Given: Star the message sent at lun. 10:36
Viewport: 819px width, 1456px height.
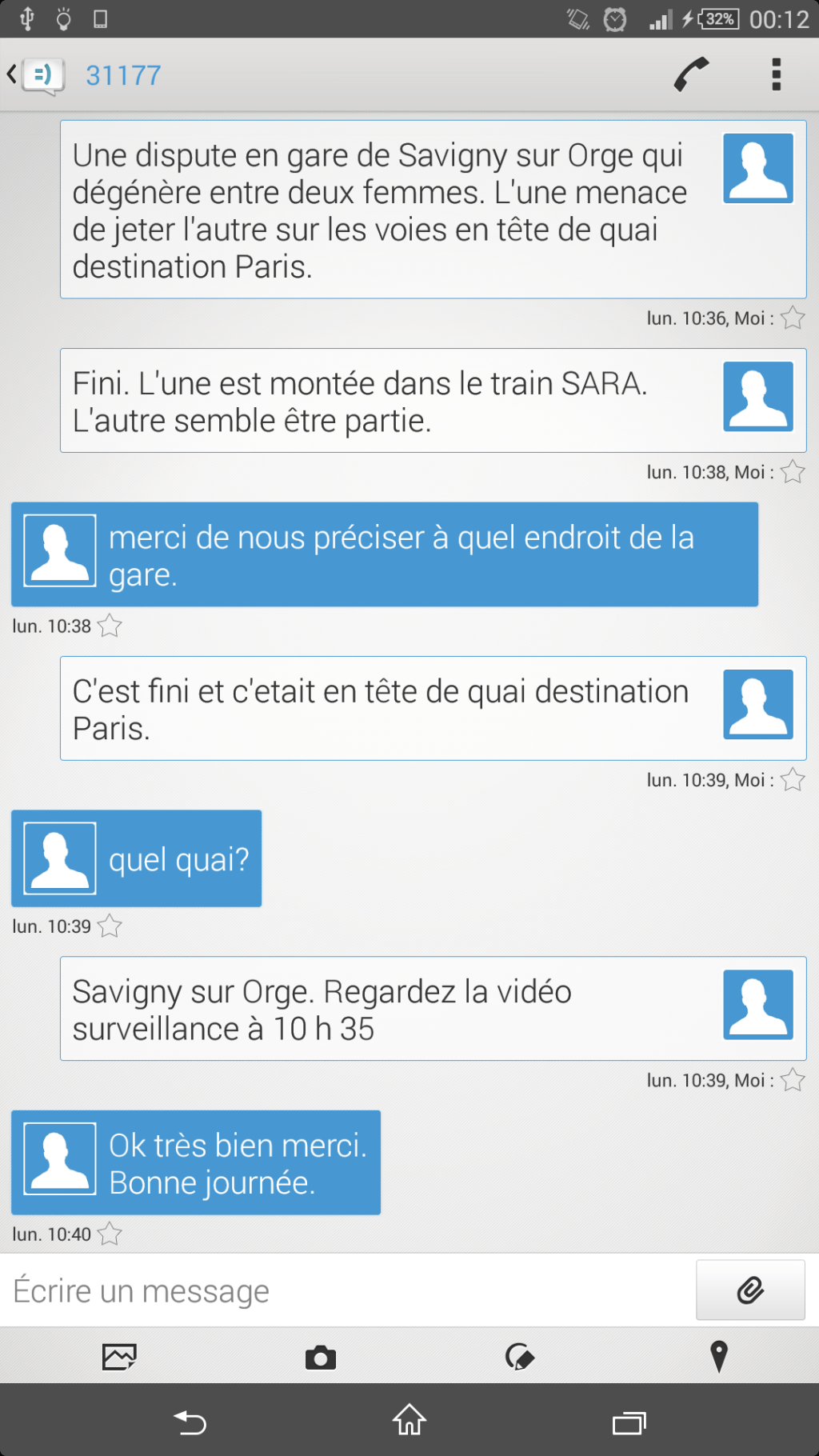Looking at the screenshot, I should pyautogui.click(x=794, y=317).
